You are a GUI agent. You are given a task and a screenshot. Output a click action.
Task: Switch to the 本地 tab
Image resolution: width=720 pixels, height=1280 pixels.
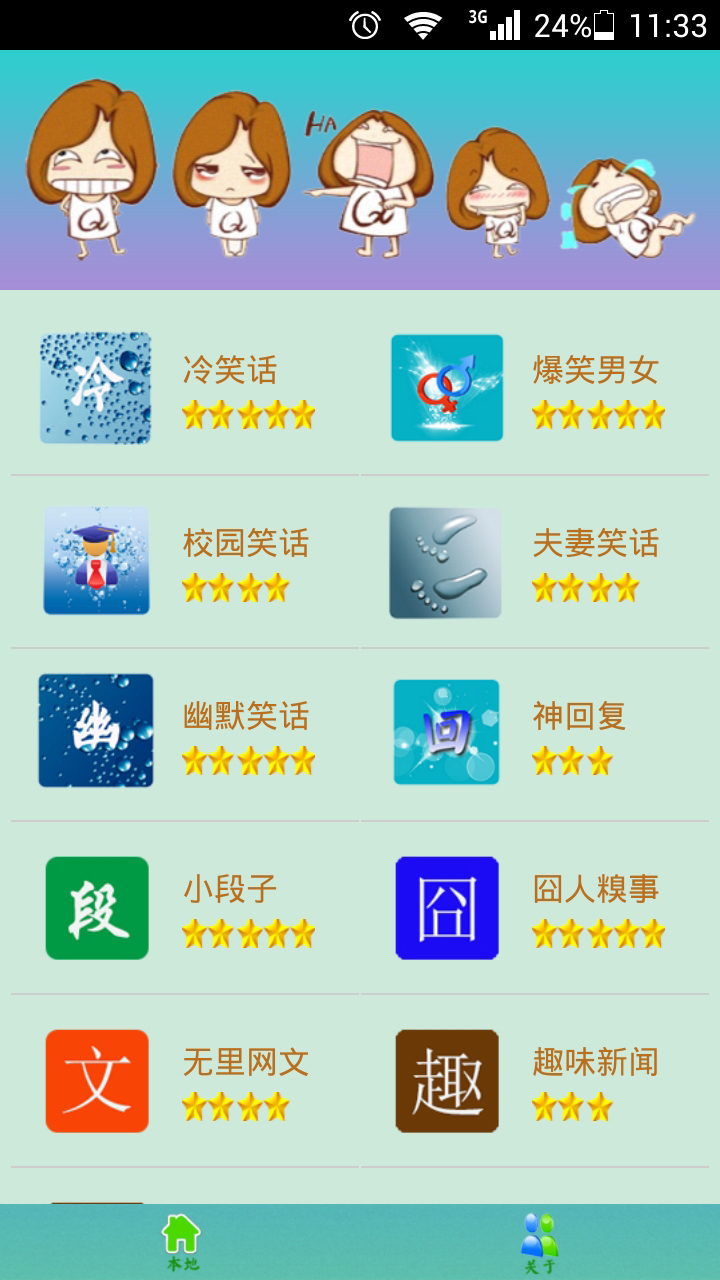(180, 1240)
